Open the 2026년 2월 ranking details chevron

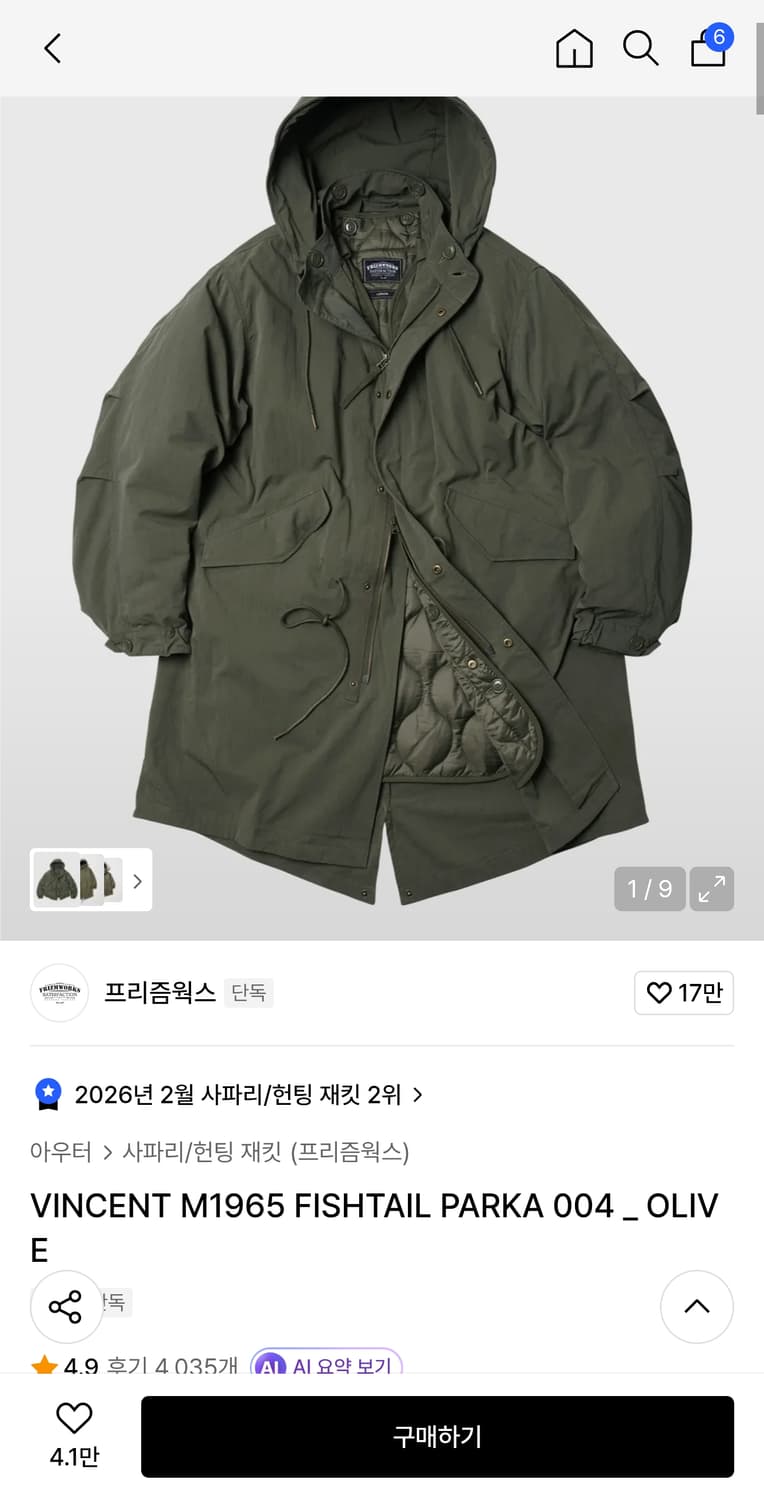[418, 1095]
